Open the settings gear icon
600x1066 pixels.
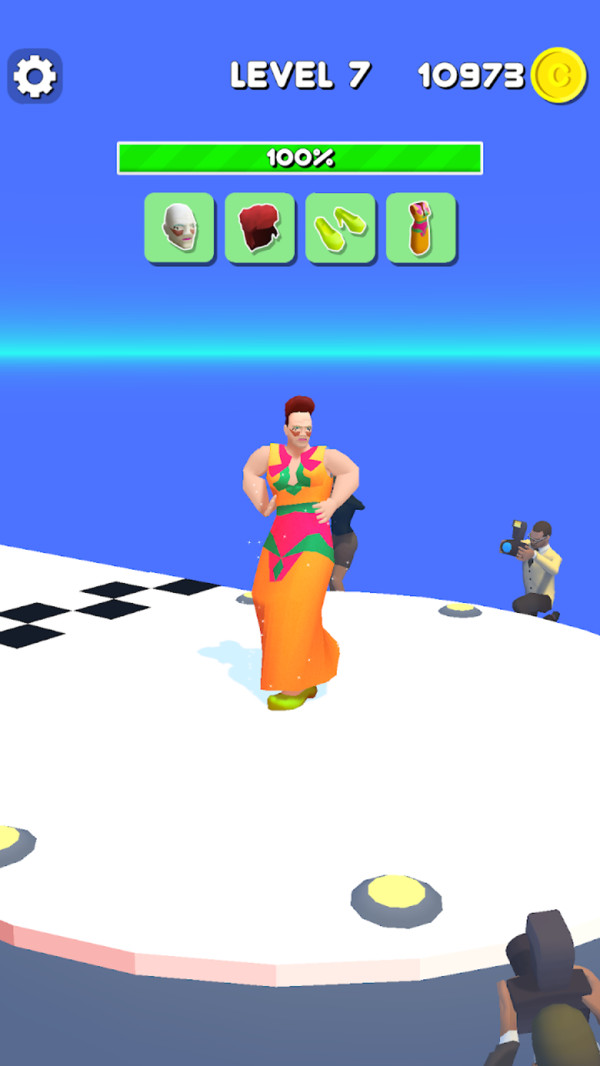coord(35,76)
